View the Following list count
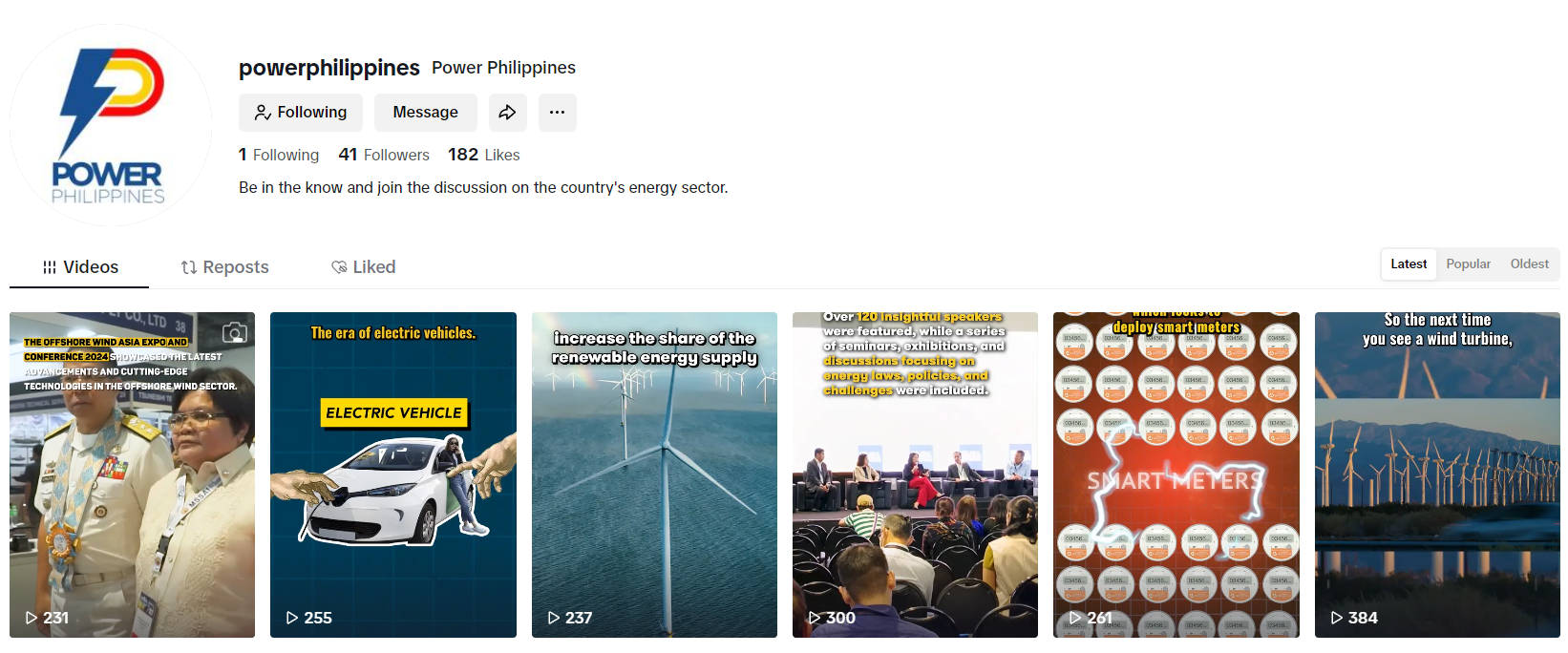 (279, 155)
